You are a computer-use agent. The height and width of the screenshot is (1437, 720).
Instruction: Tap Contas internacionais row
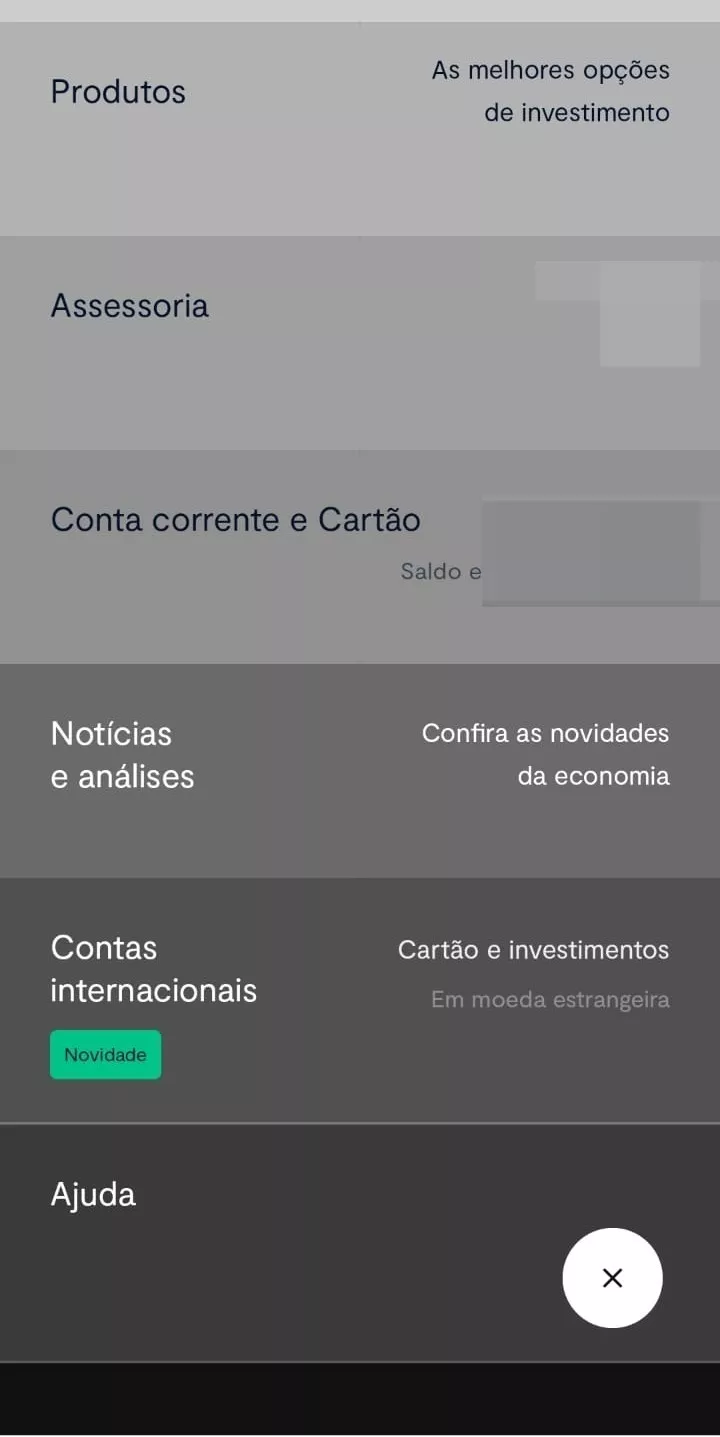tap(154, 969)
